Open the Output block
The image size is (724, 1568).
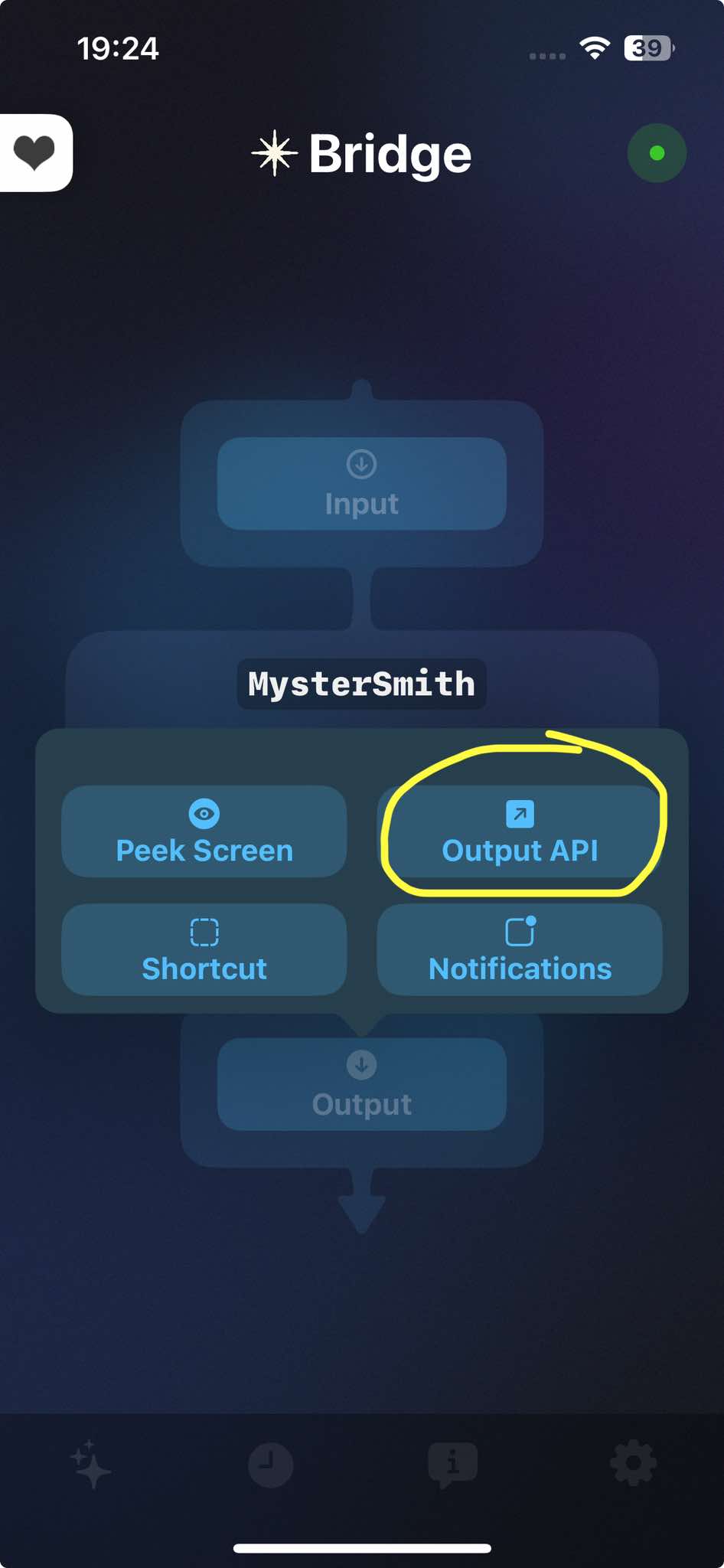pos(361,1084)
